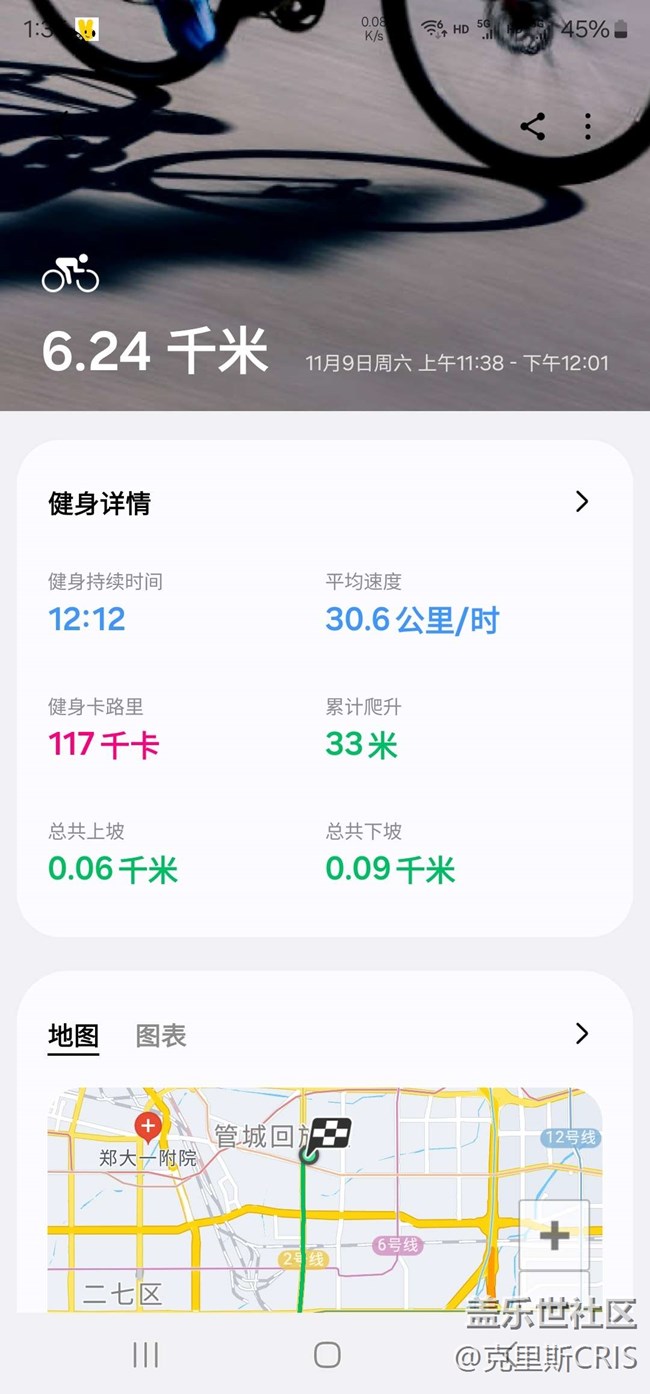This screenshot has width=650, height=1394.
Task: Switch to the 图表 tab
Action: (x=161, y=1036)
